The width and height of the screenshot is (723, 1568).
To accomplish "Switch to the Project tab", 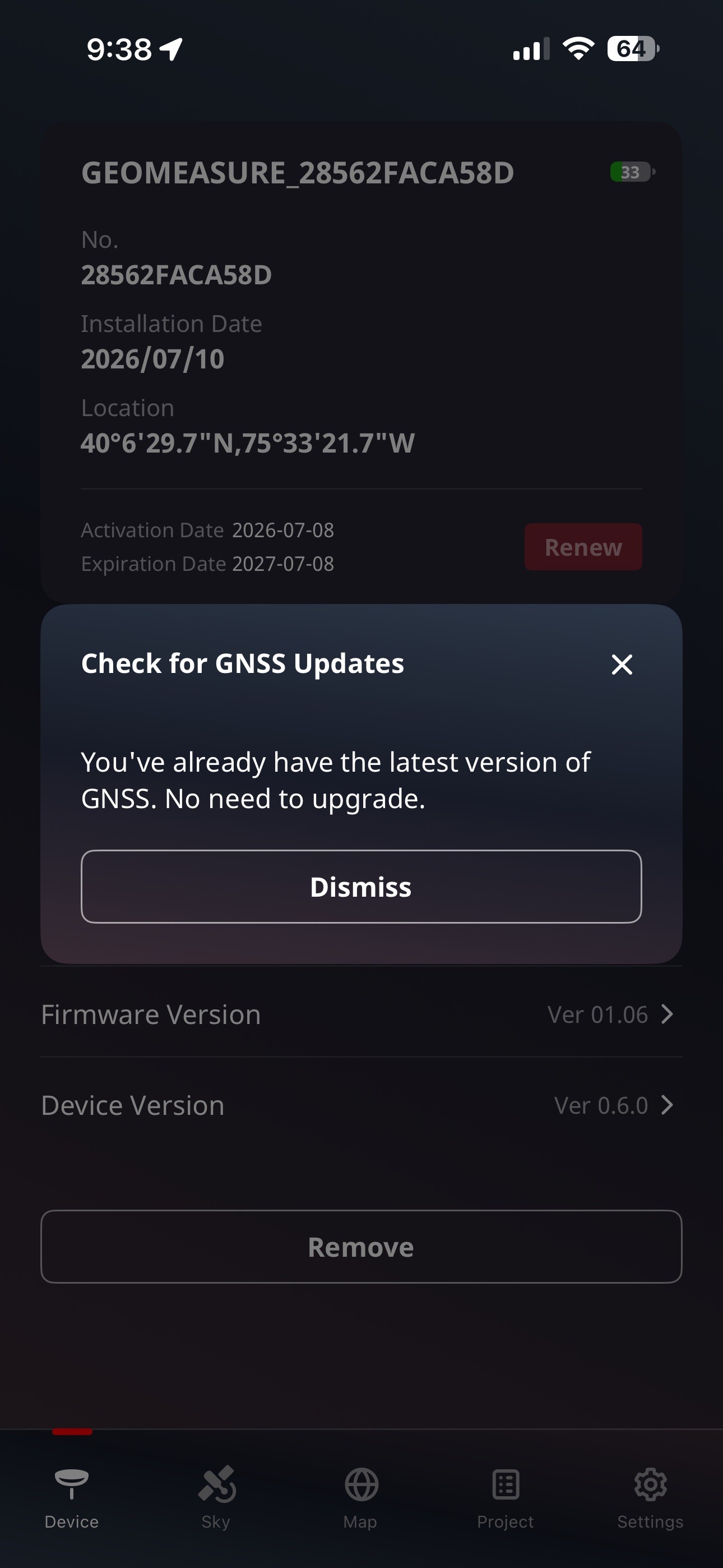I will (x=505, y=1497).
